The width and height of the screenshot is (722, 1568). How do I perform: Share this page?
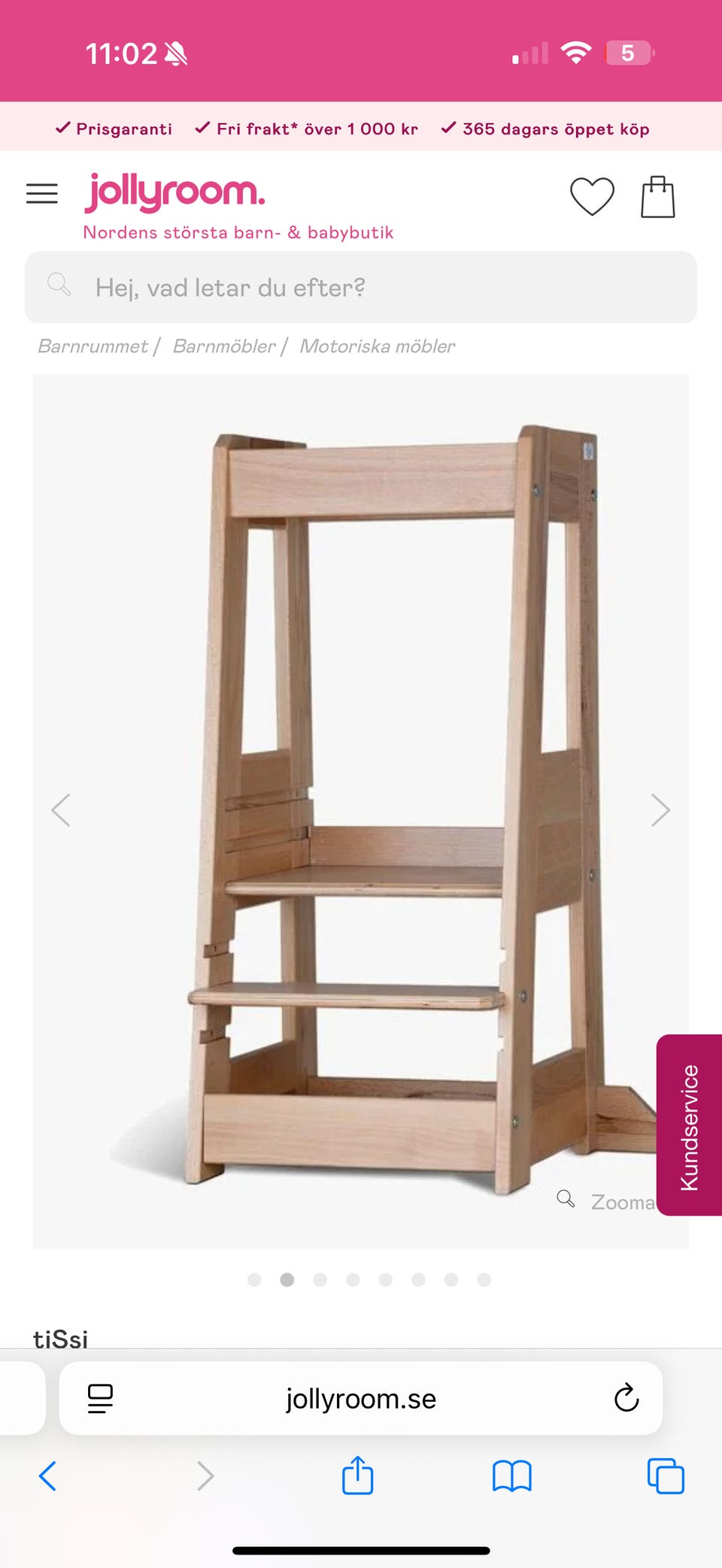coord(358,1475)
